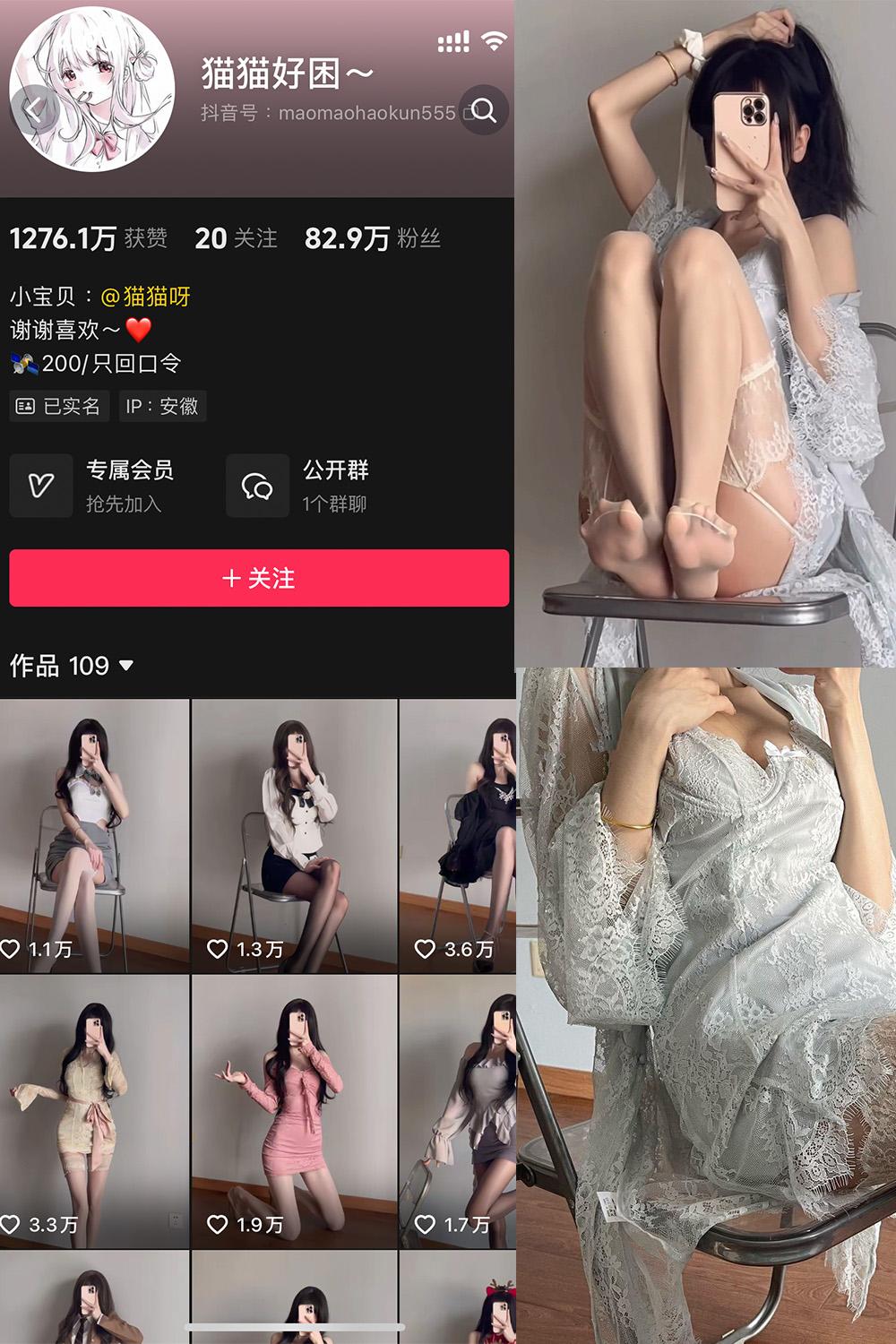Select the 专属会员 membership V icon

coord(41,486)
